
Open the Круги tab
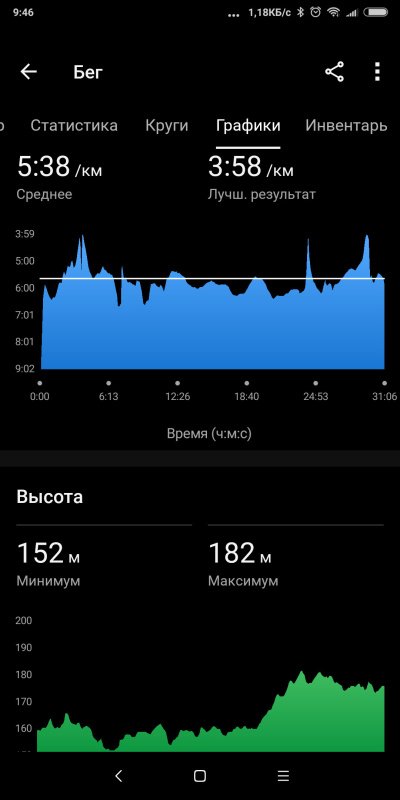click(167, 126)
